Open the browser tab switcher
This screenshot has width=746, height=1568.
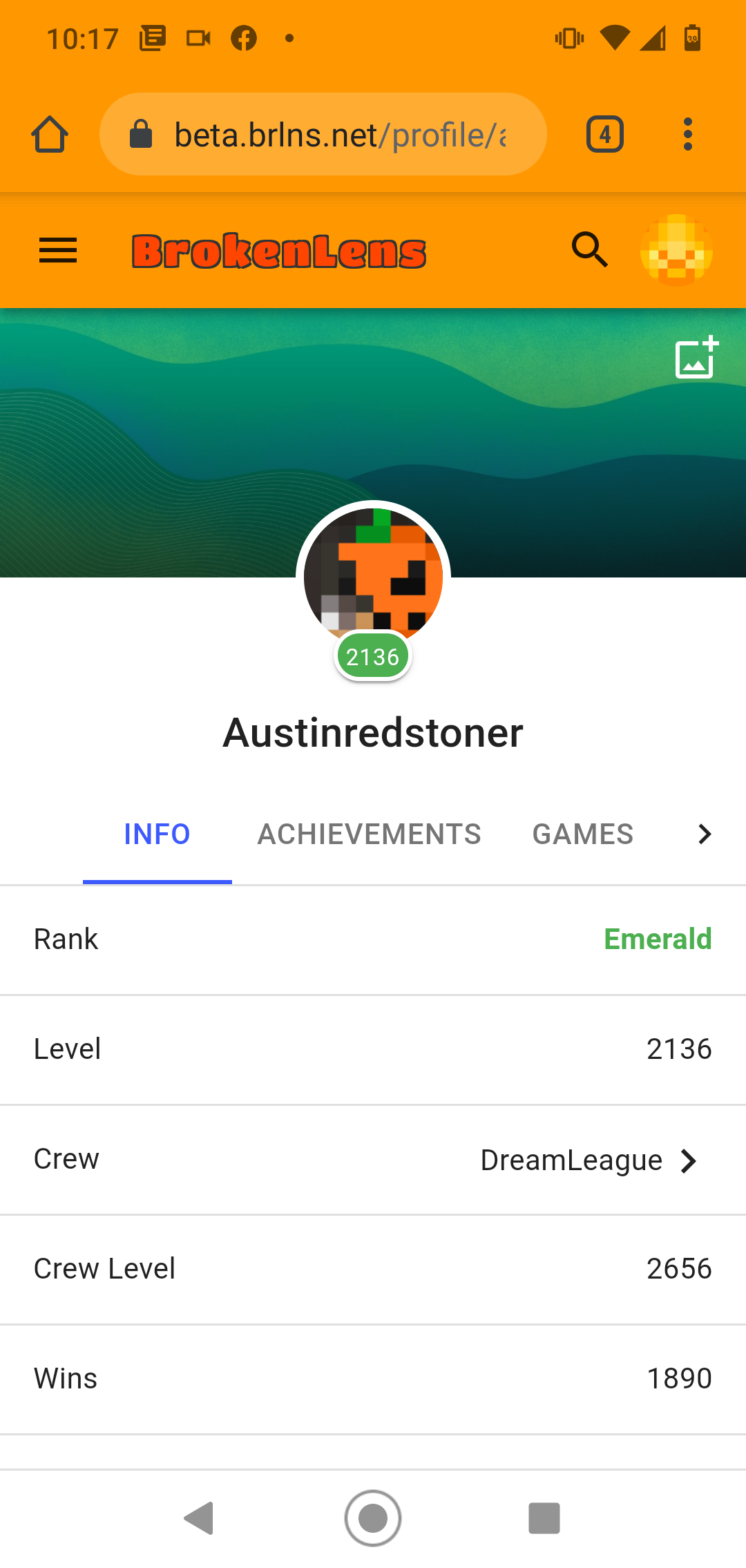(605, 134)
